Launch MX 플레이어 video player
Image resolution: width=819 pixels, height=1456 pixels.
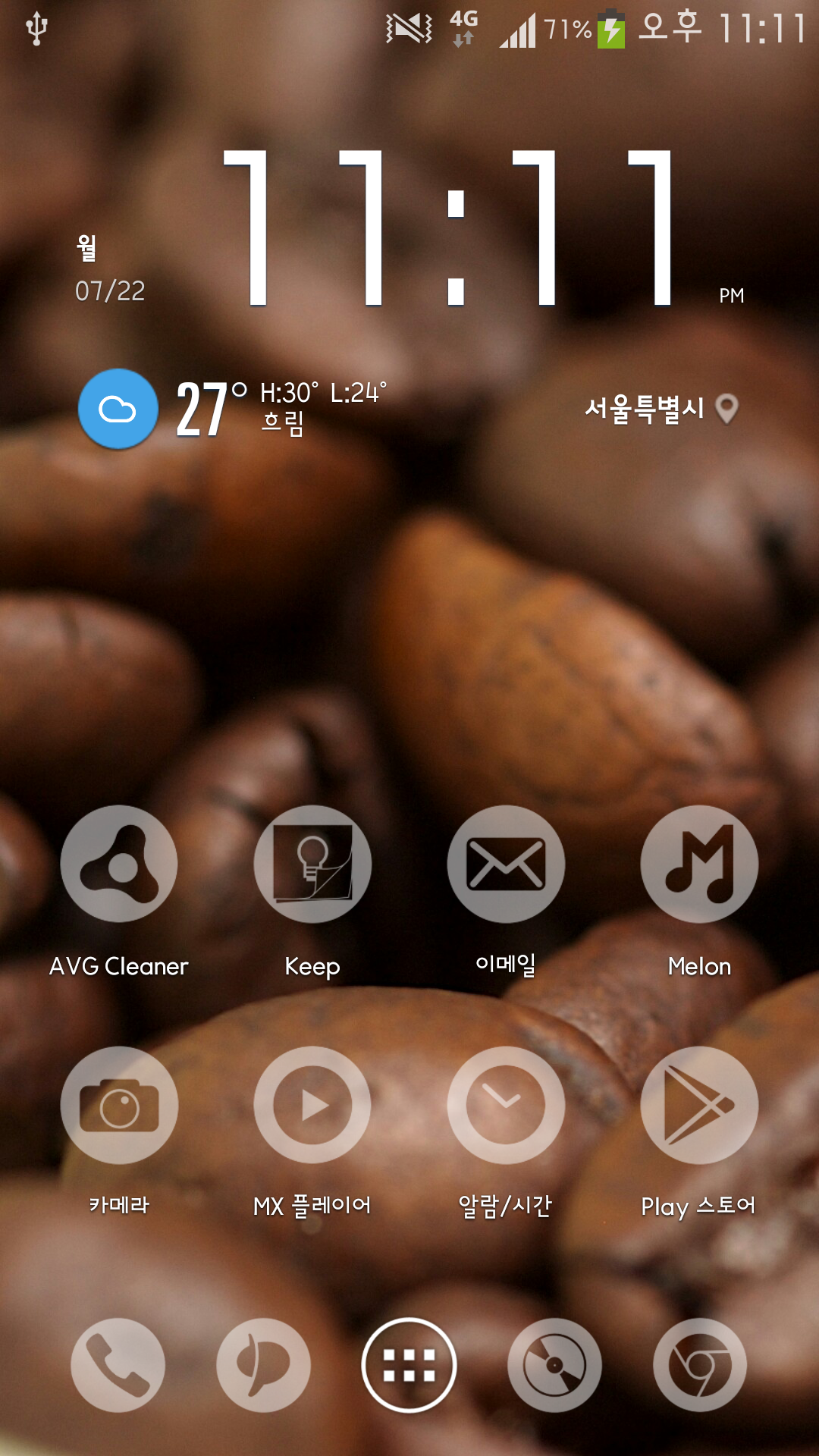pyautogui.click(x=312, y=1106)
